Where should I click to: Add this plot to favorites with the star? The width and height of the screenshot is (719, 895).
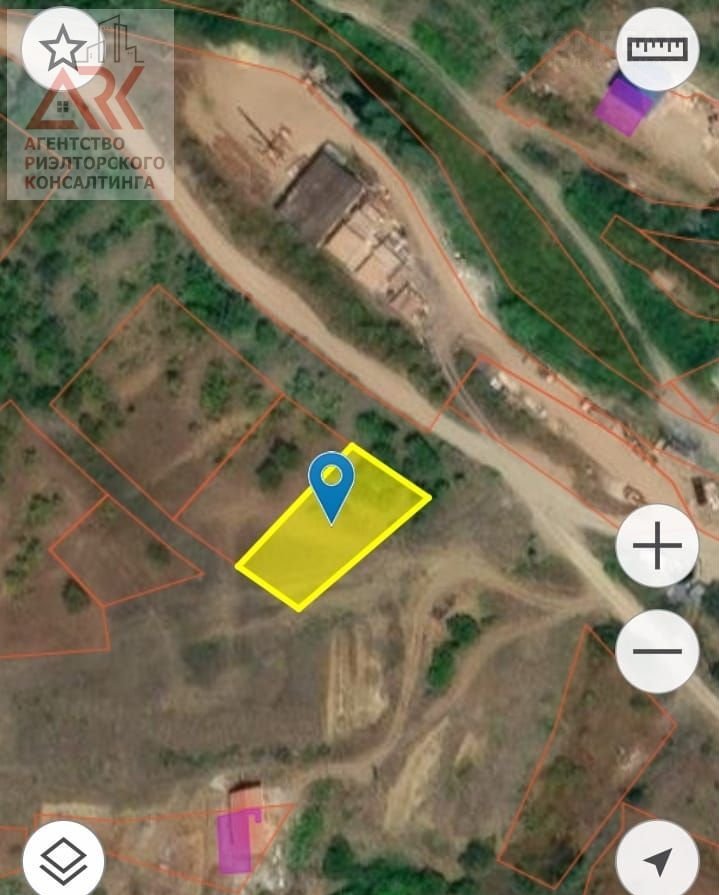pyautogui.click(x=63, y=47)
